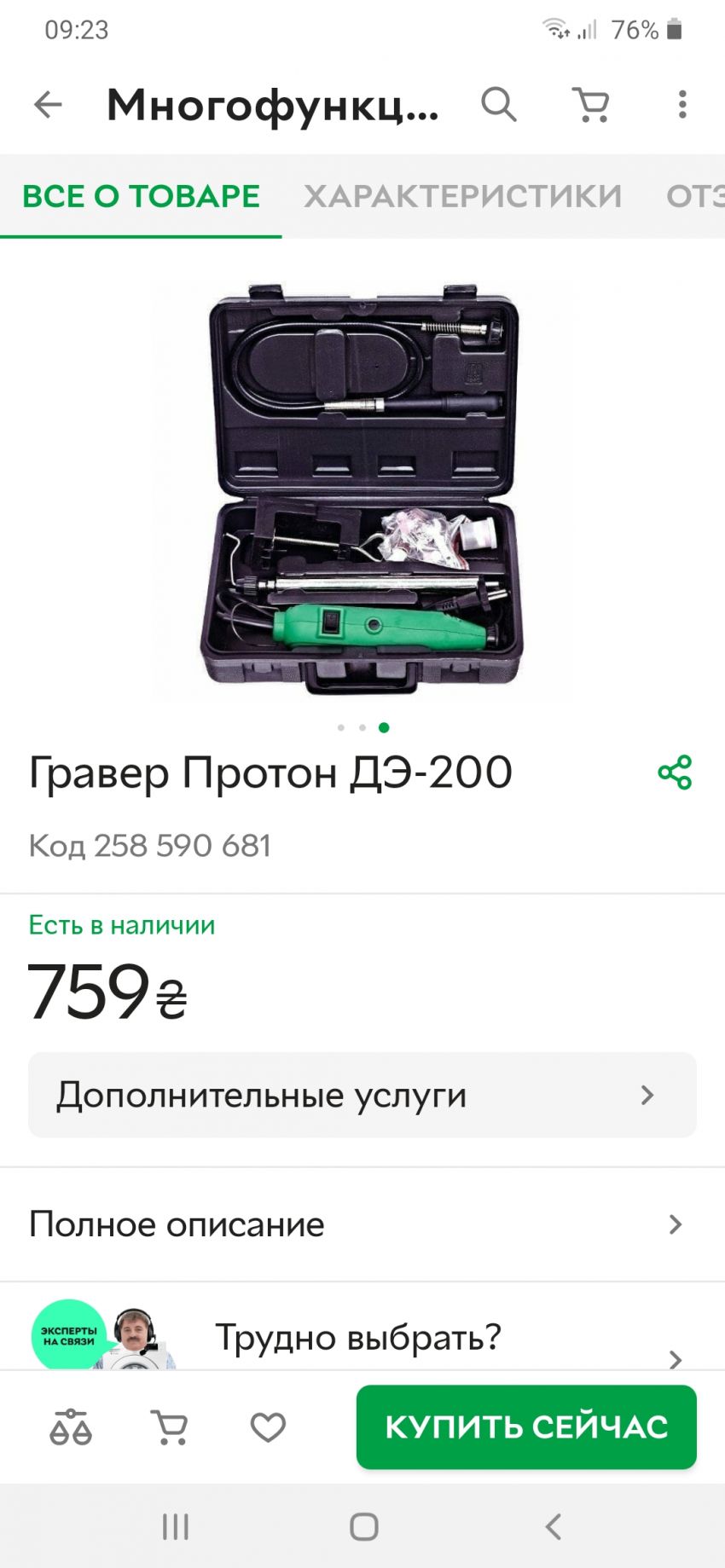The width and height of the screenshot is (725, 1568).
Task: Add product to favorites with the heart
Action: [268, 1427]
